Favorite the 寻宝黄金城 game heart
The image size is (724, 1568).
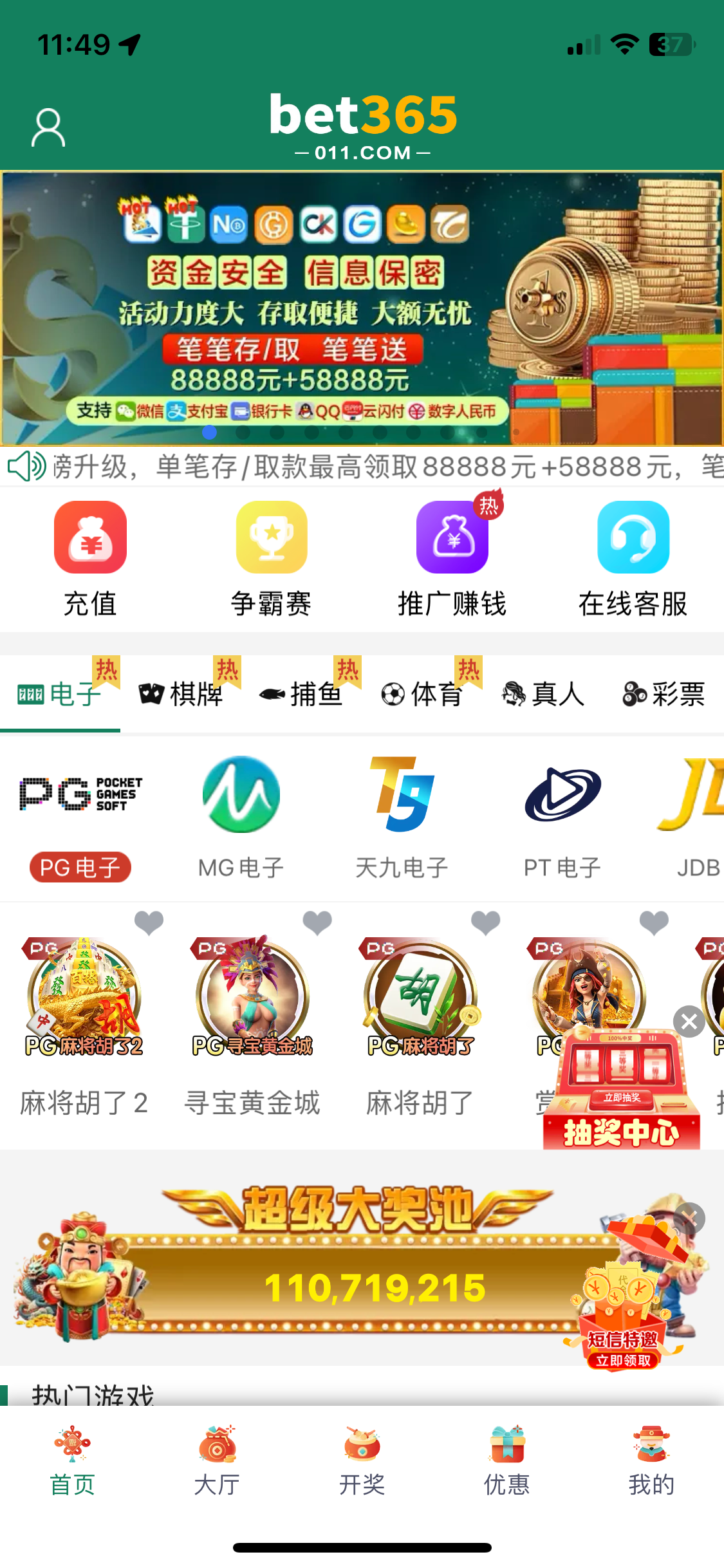pos(317,922)
